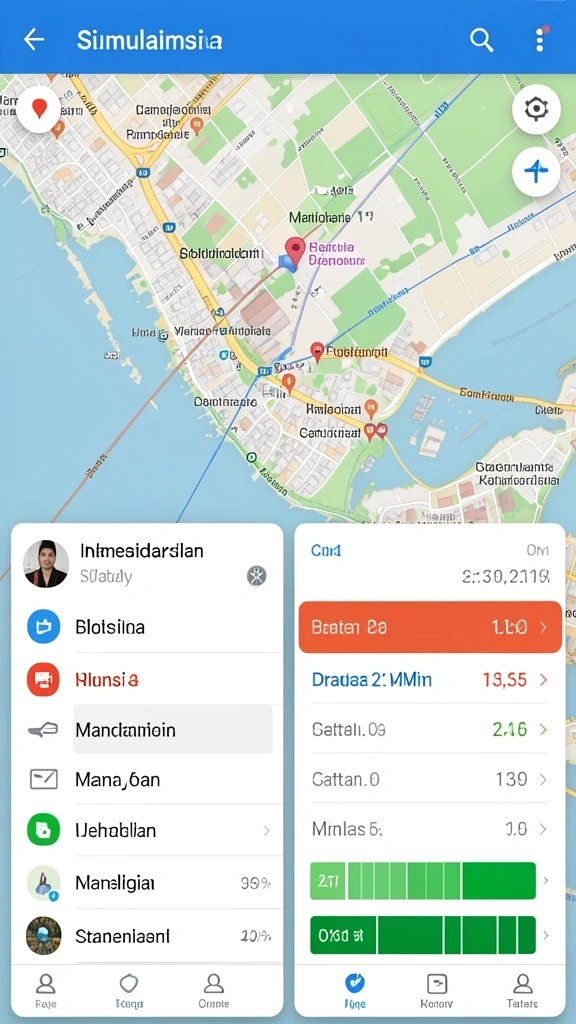Open the Mana,6an entry
The width and height of the screenshot is (576, 1024).
[x=148, y=779]
